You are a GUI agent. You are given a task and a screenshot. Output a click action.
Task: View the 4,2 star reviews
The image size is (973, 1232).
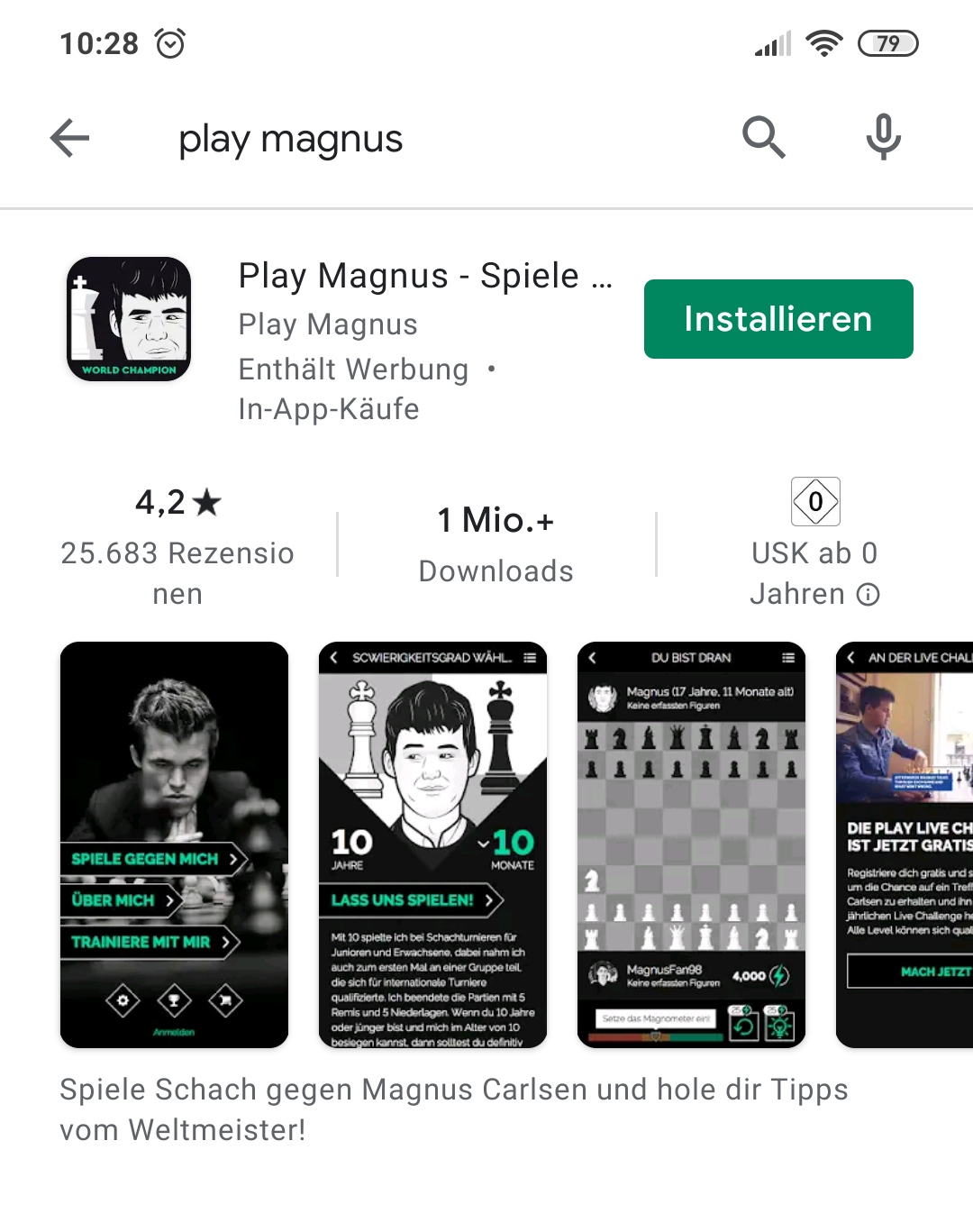[177, 545]
